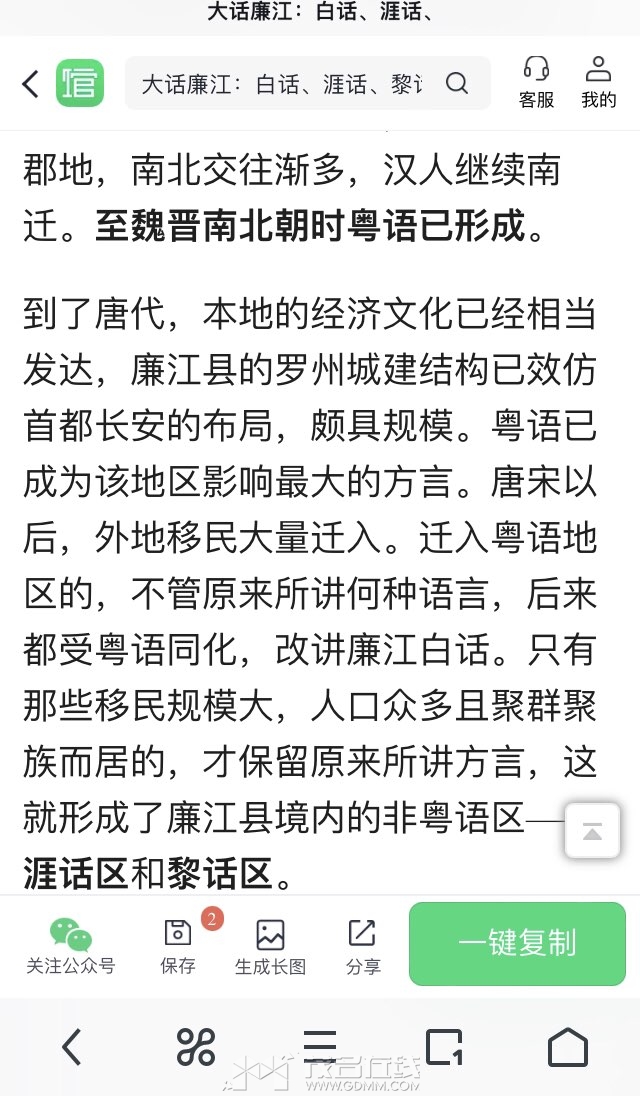
Task: Follow the WeChat 关注公众号 account
Action: [71, 946]
